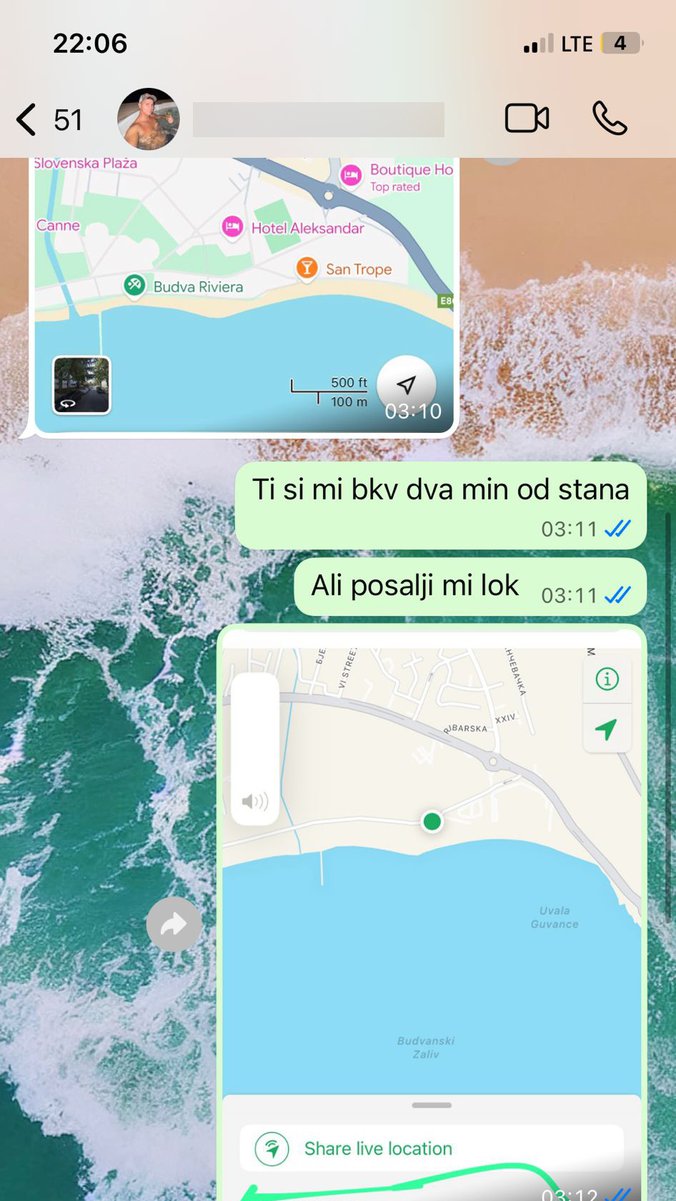Open the contact's profile photo
676x1201 pixels.
149,119
